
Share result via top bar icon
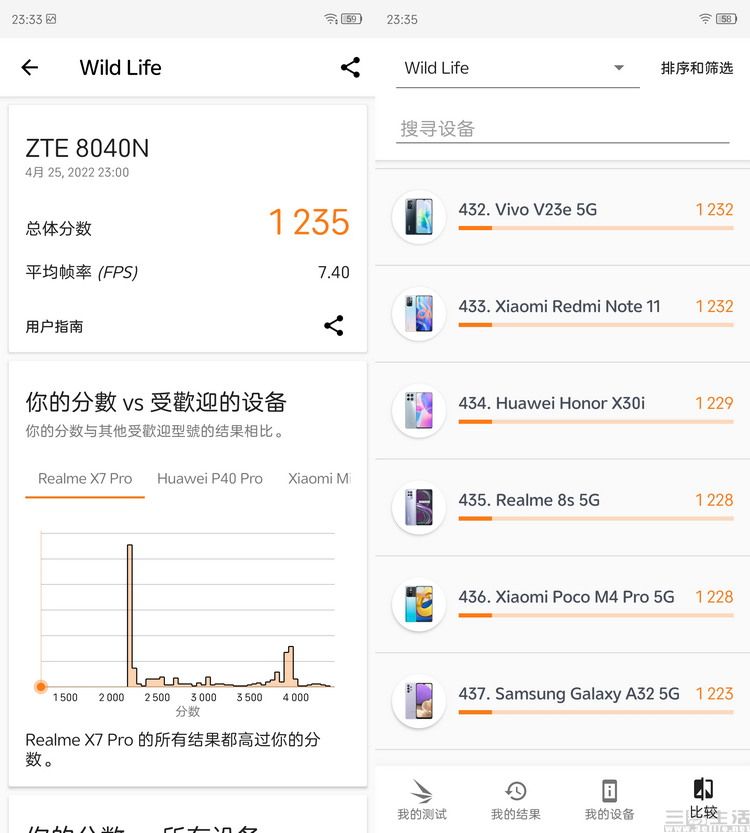click(x=350, y=67)
